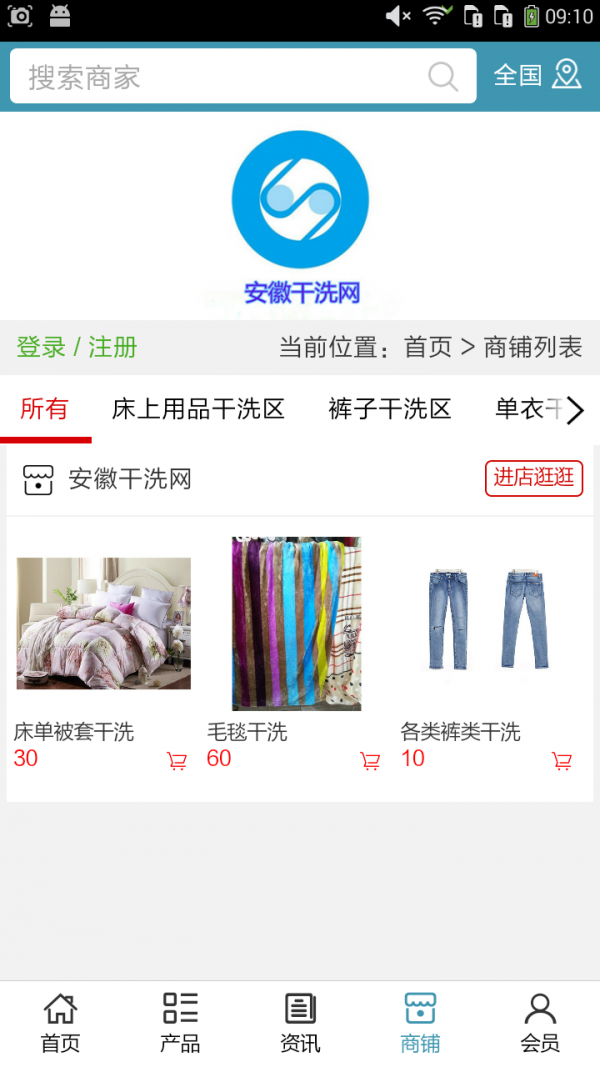Show more categories with the right arrow
The image size is (600, 1067).
[575, 410]
